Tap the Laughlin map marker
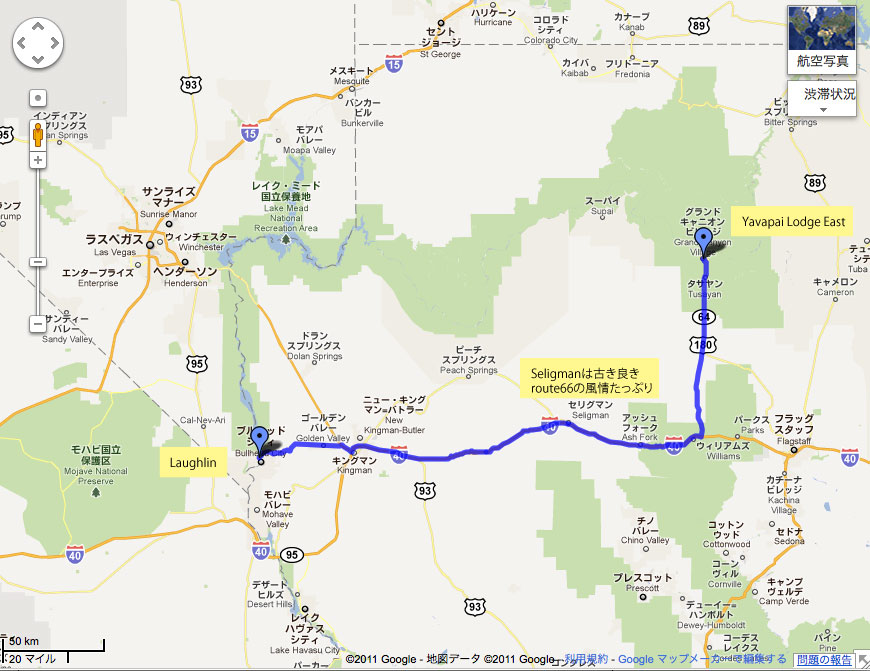Screen dimensions: 870x671 (x=259, y=439)
